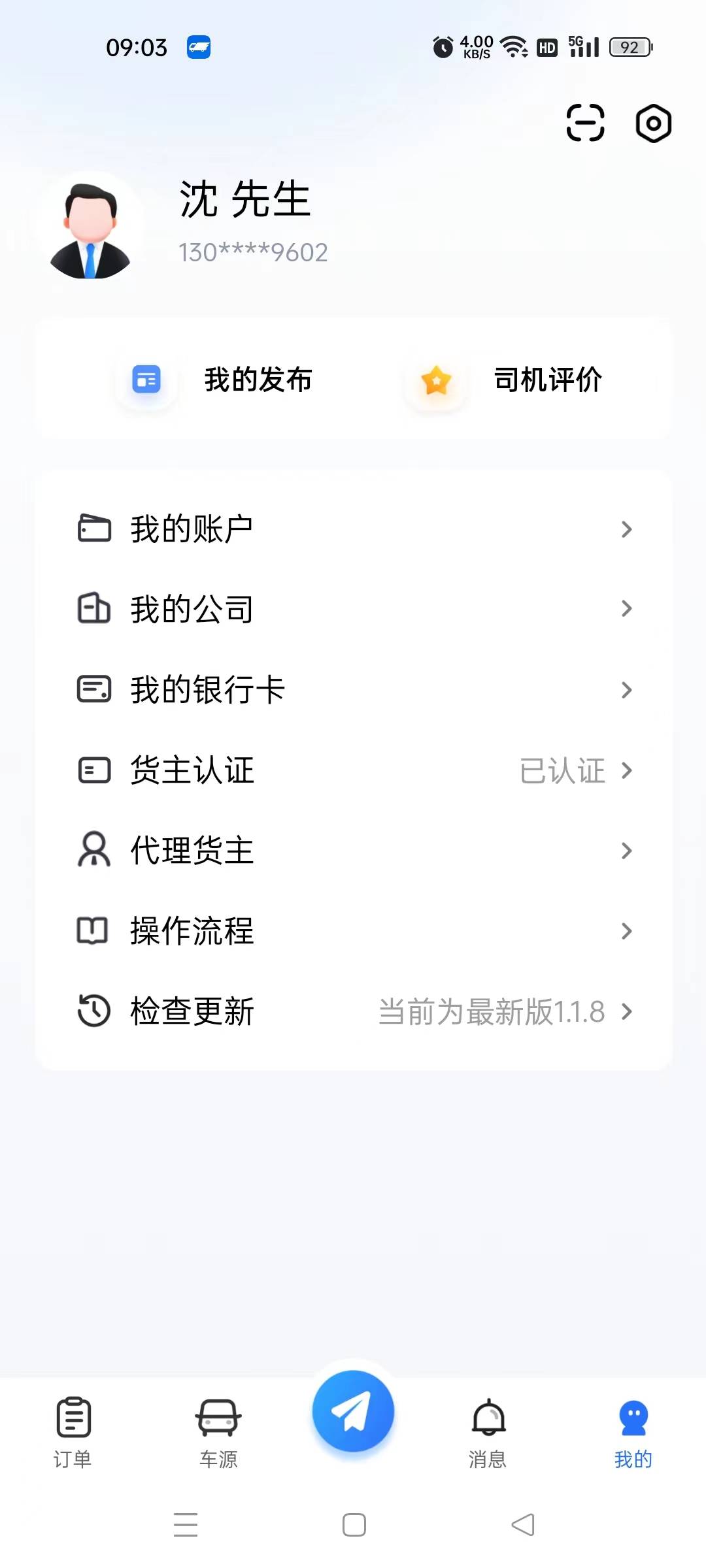Read the 操作流程 guide
The height and width of the screenshot is (1568, 706).
(x=353, y=931)
